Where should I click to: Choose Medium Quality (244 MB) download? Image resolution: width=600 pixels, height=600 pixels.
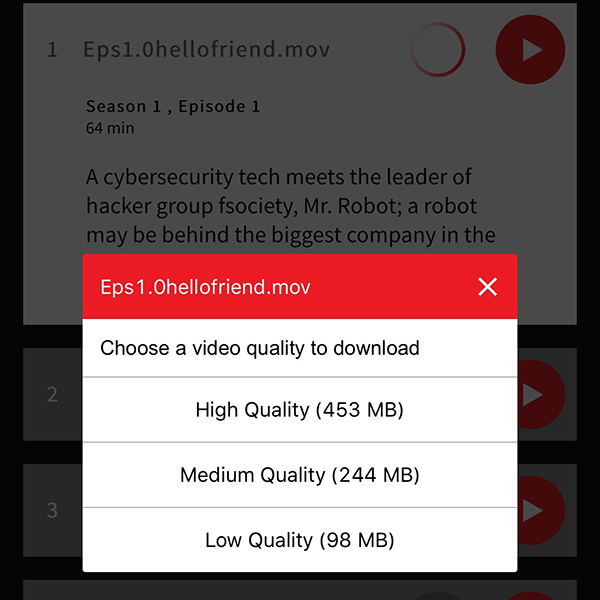pos(300,475)
